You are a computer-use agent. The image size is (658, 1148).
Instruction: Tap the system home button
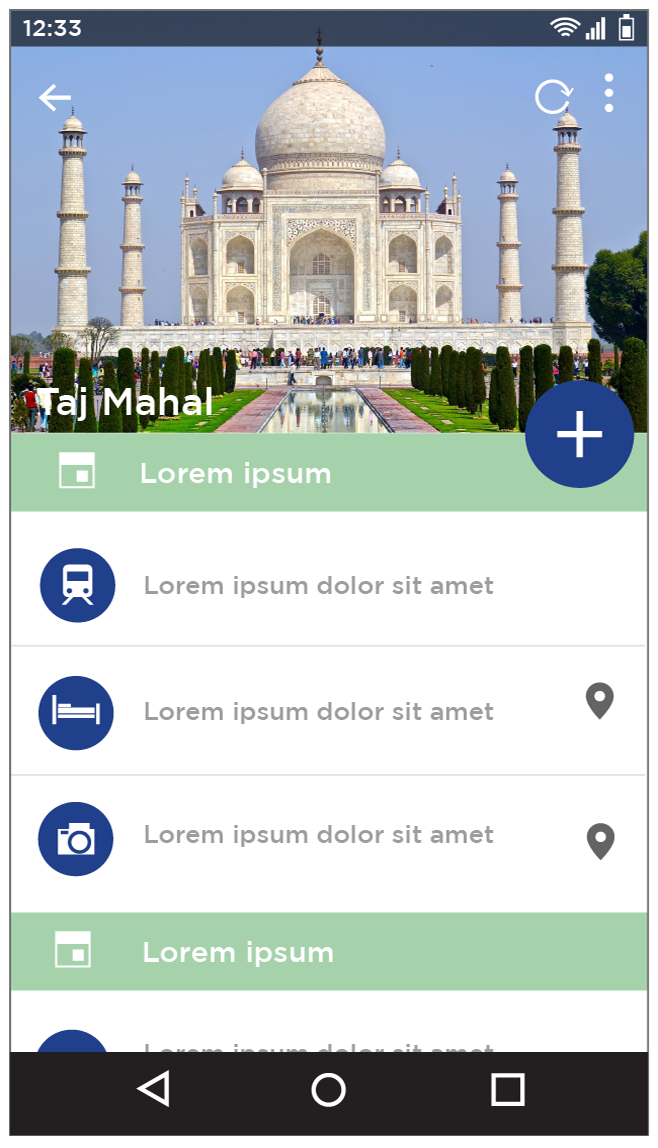click(x=328, y=1089)
